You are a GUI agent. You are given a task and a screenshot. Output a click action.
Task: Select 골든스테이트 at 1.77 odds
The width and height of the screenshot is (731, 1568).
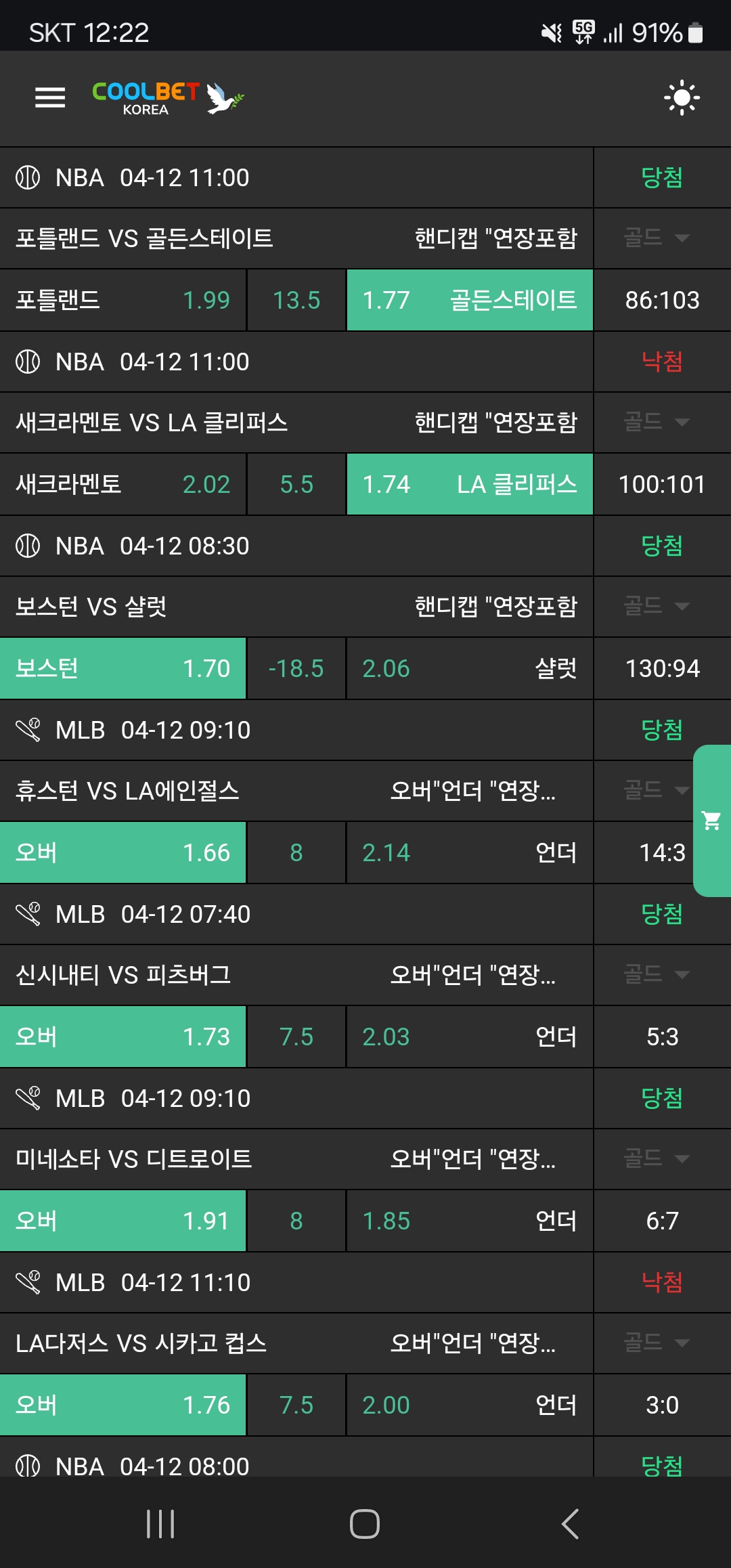pyautogui.click(x=470, y=300)
